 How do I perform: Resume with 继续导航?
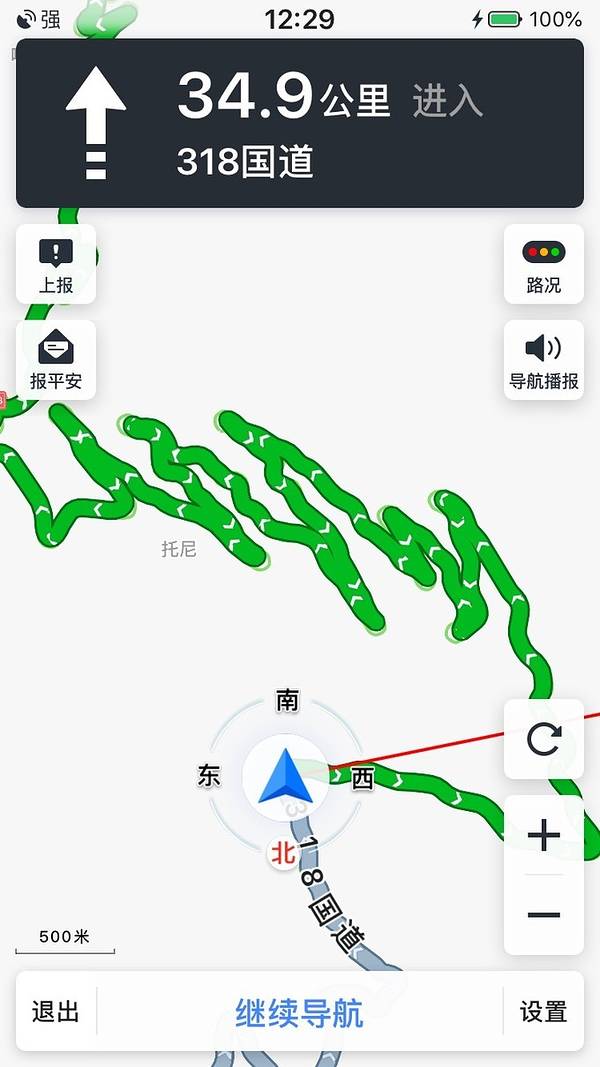click(299, 1012)
